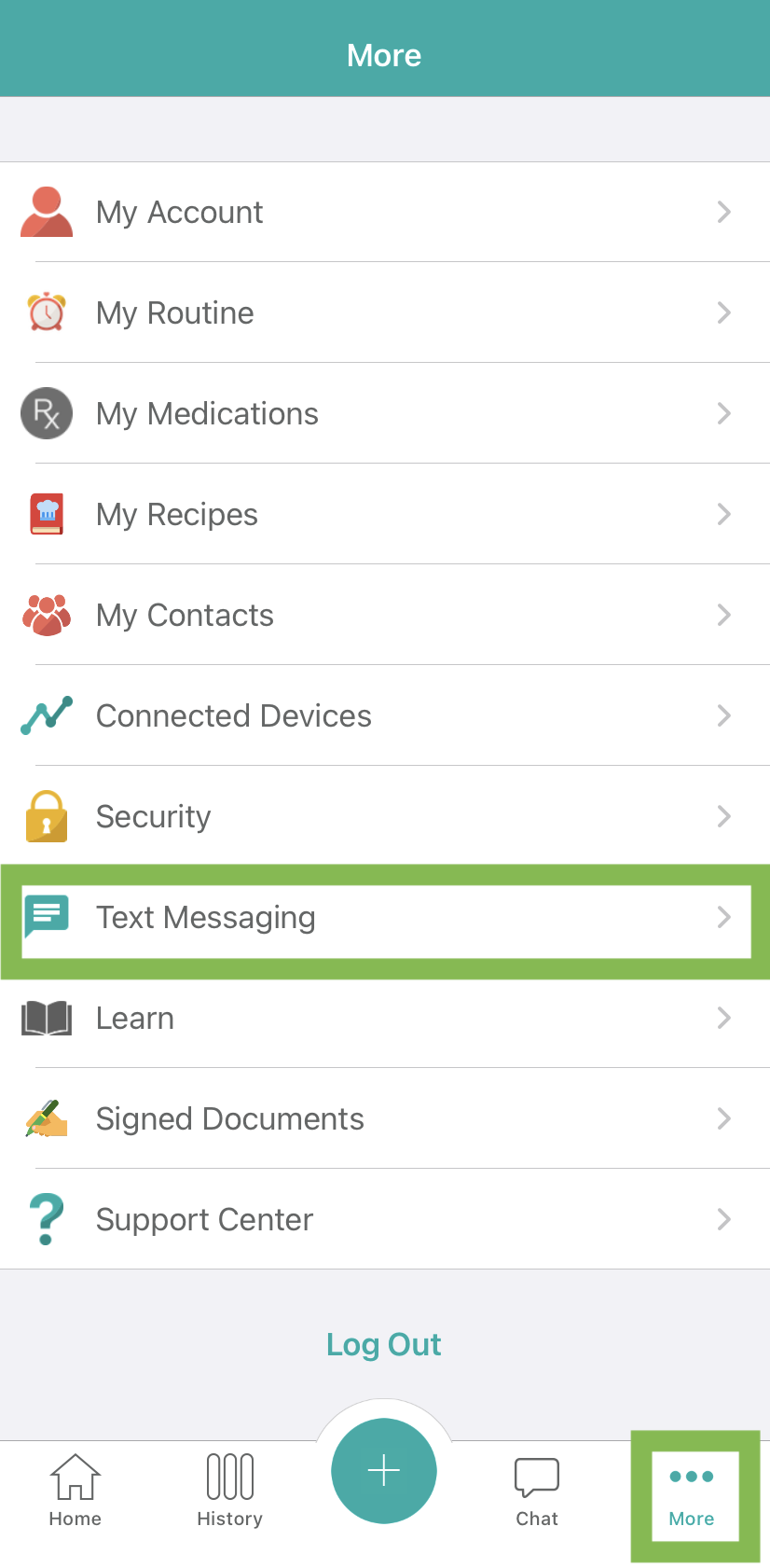The image size is (770, 1568).
Task: Open the Learn section
Action: click(385, 1018)
